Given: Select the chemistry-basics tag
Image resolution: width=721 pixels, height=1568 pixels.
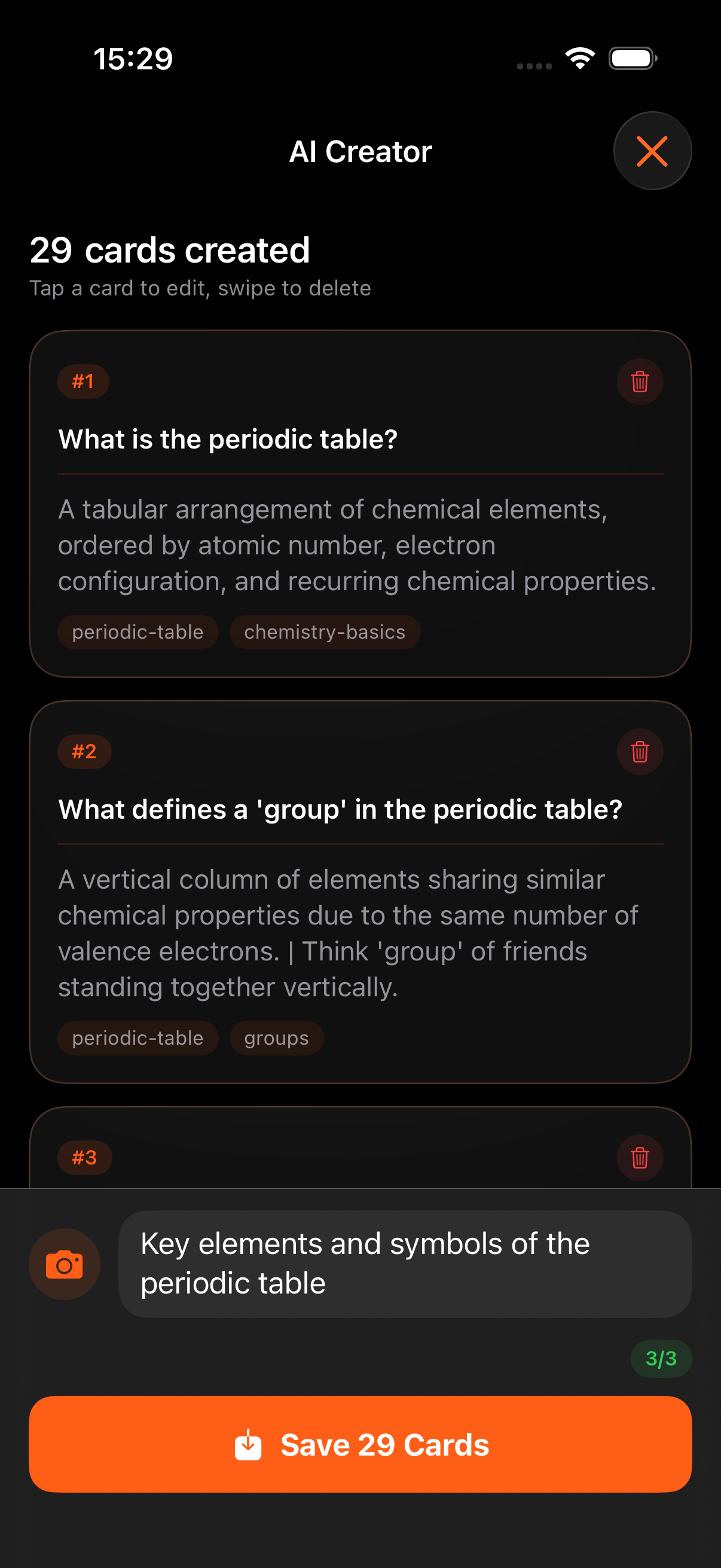Looking at the screenshot, I should coord(325,632).
